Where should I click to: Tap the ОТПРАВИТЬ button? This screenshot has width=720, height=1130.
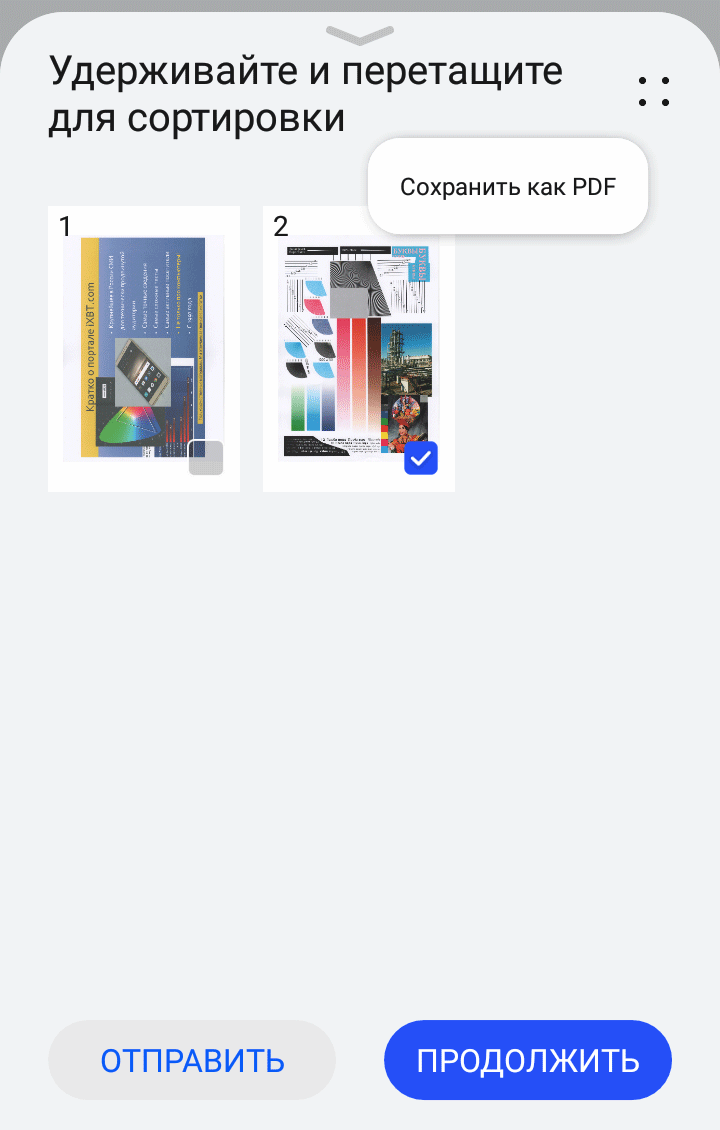coord(192,1060)
